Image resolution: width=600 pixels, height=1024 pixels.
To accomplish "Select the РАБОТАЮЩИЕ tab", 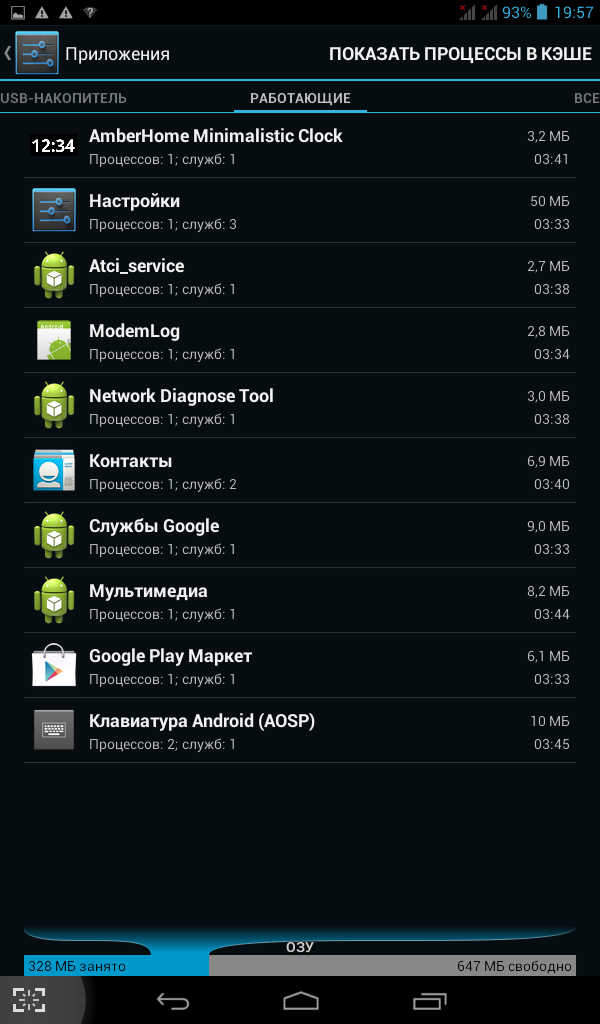I will [x=300, y=98].
